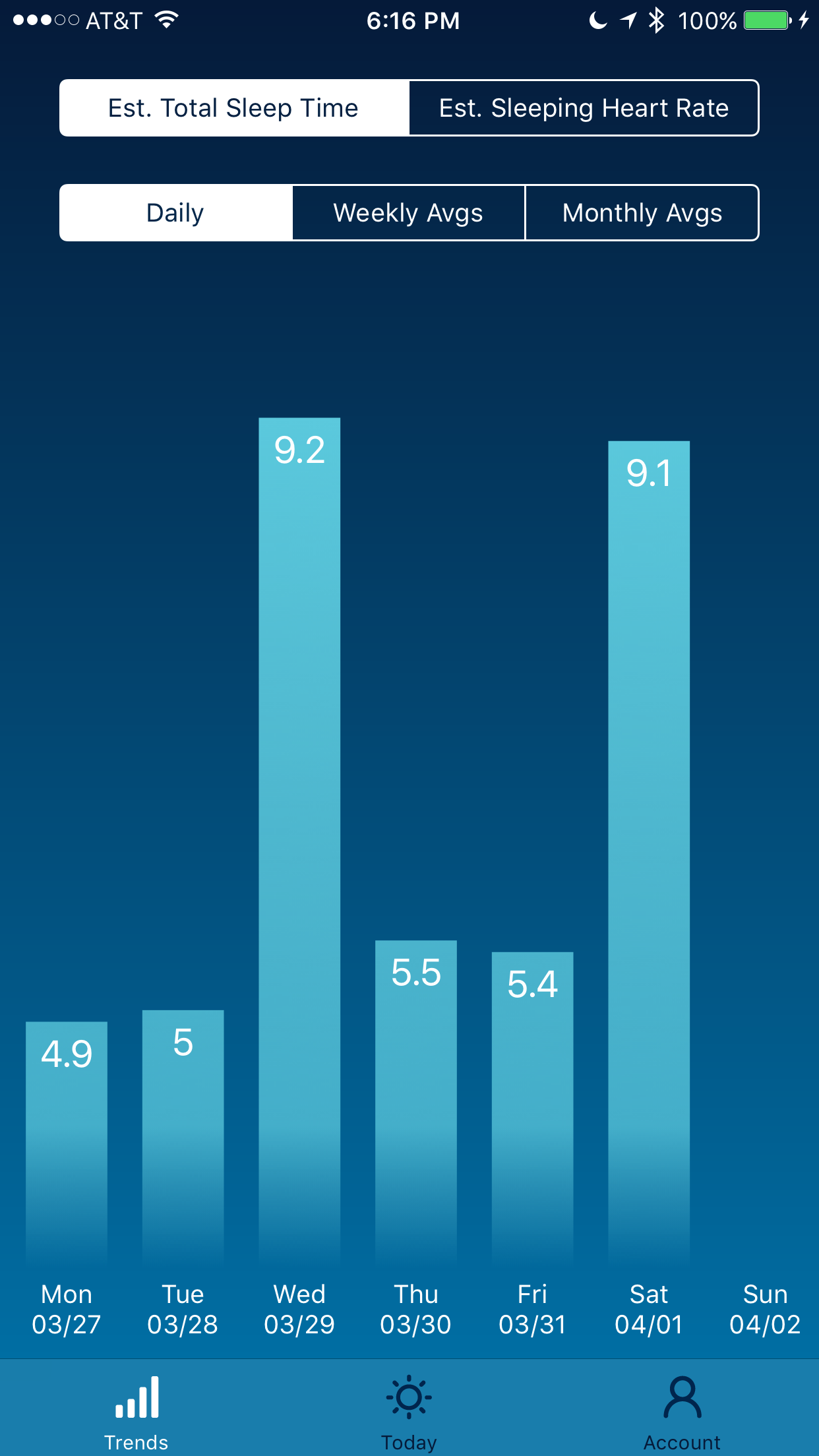Switch to Weekly Avgs
This screenshot has width=819, height=1456.
tap(409, 213)
